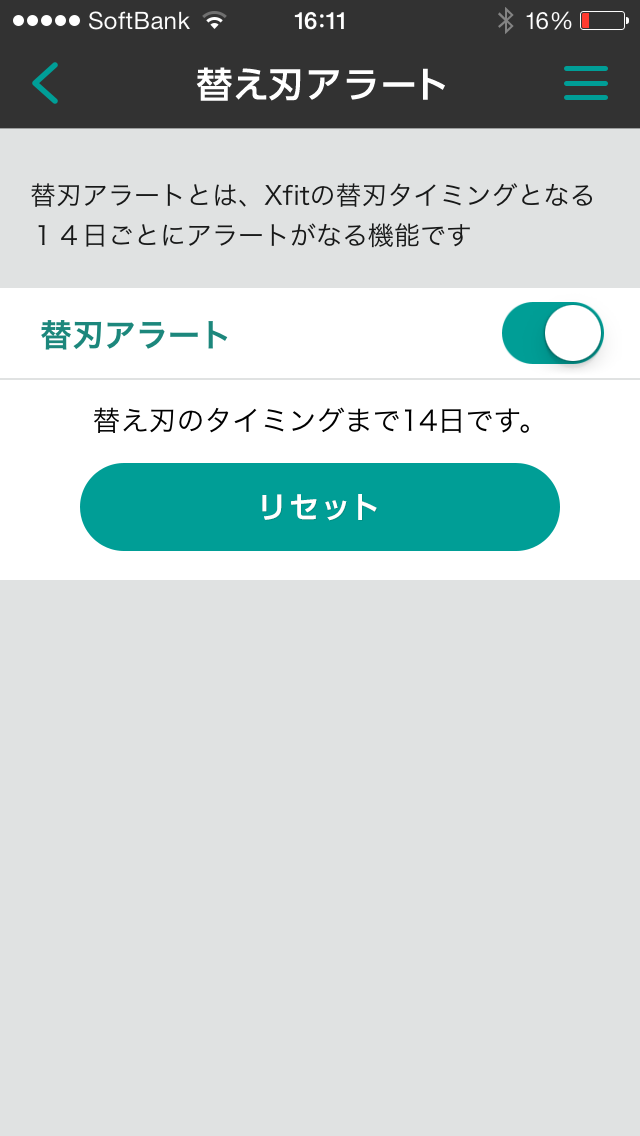This screenshot has height=1136, width=640.
Task: Turn off the 替刃アラート switch
Action: point(552,333)
